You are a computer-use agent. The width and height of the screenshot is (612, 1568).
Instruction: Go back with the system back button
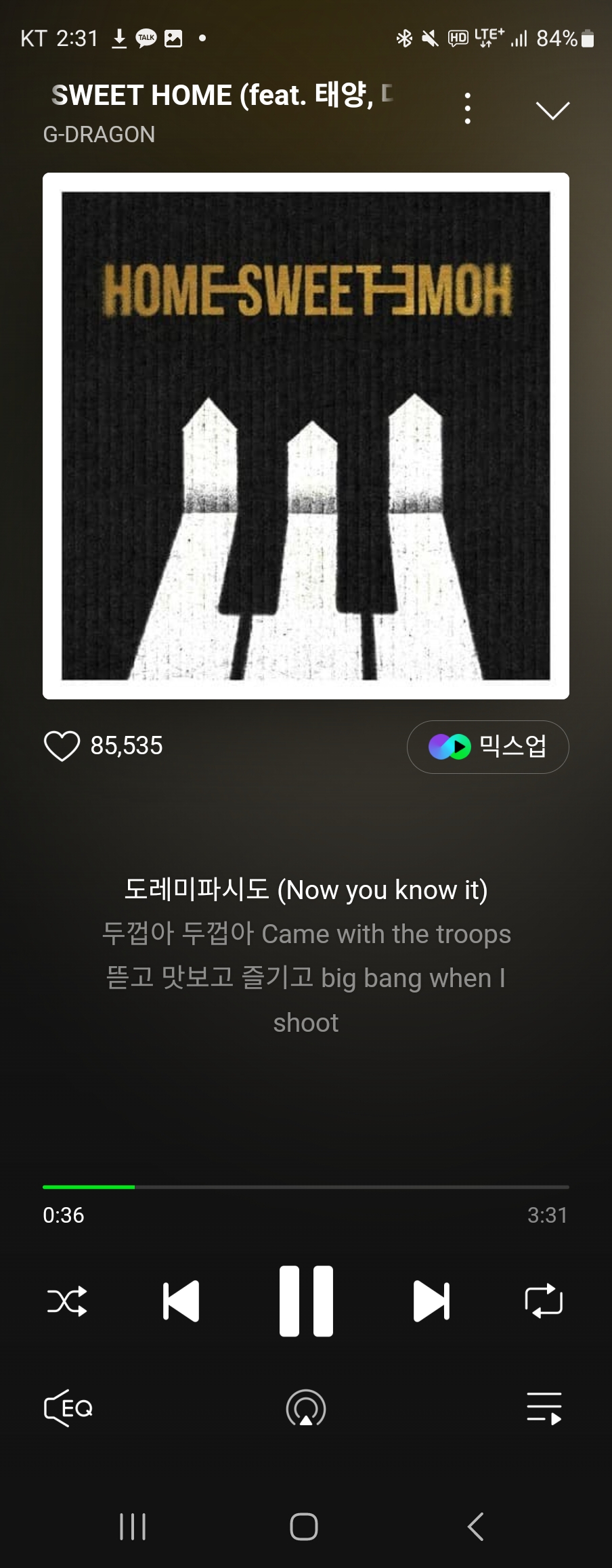tap(476, 1526)
